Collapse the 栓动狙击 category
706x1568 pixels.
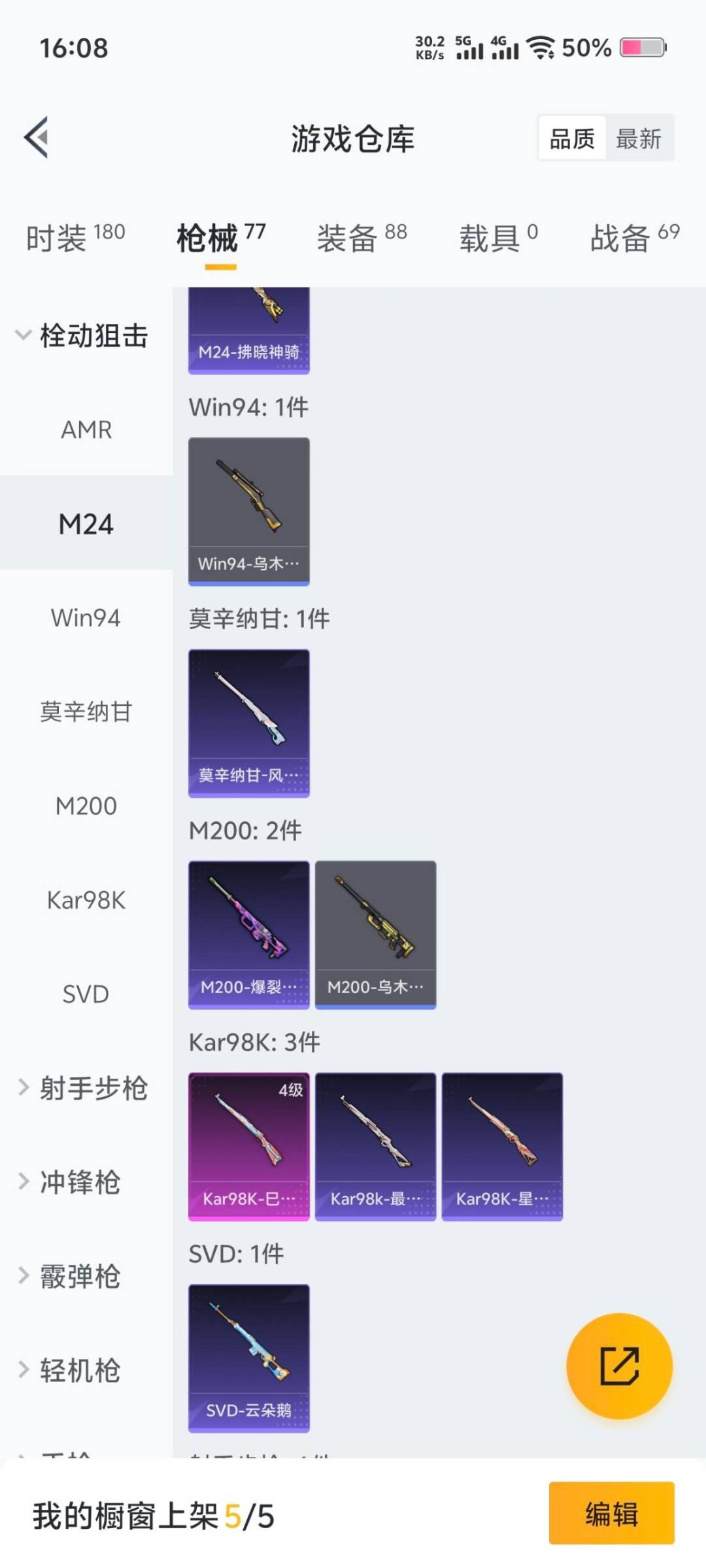pyautogui.click(x=85, y=336)
